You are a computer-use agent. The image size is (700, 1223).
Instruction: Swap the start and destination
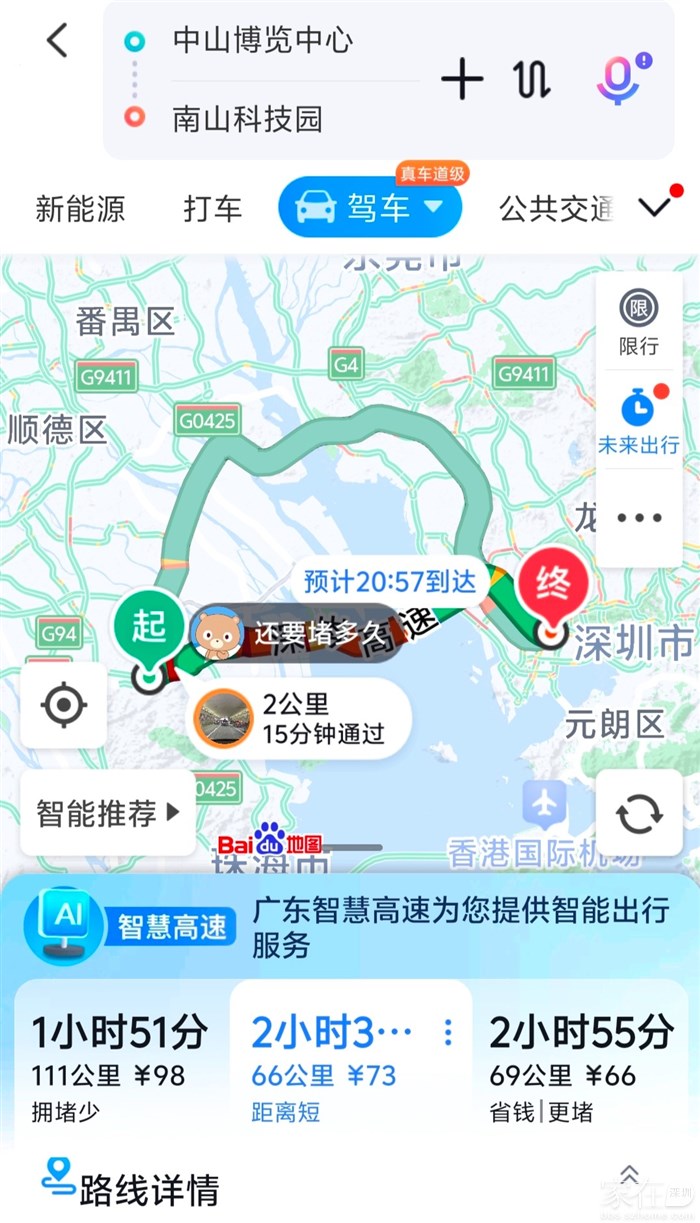click(x=532, y=80)
